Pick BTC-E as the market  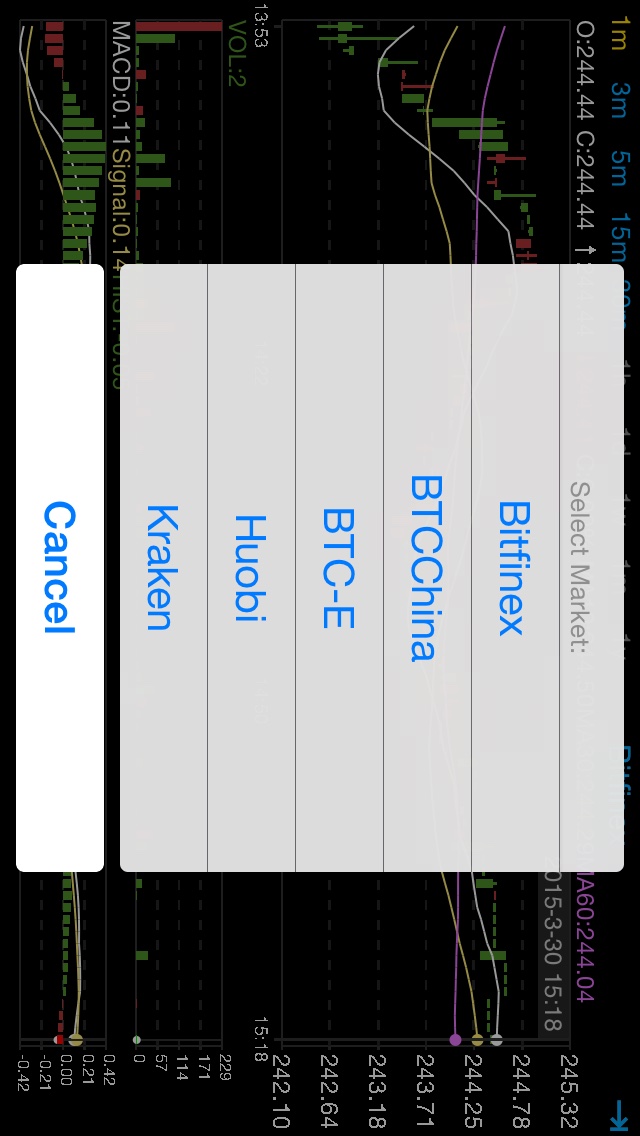coord(339,567)
